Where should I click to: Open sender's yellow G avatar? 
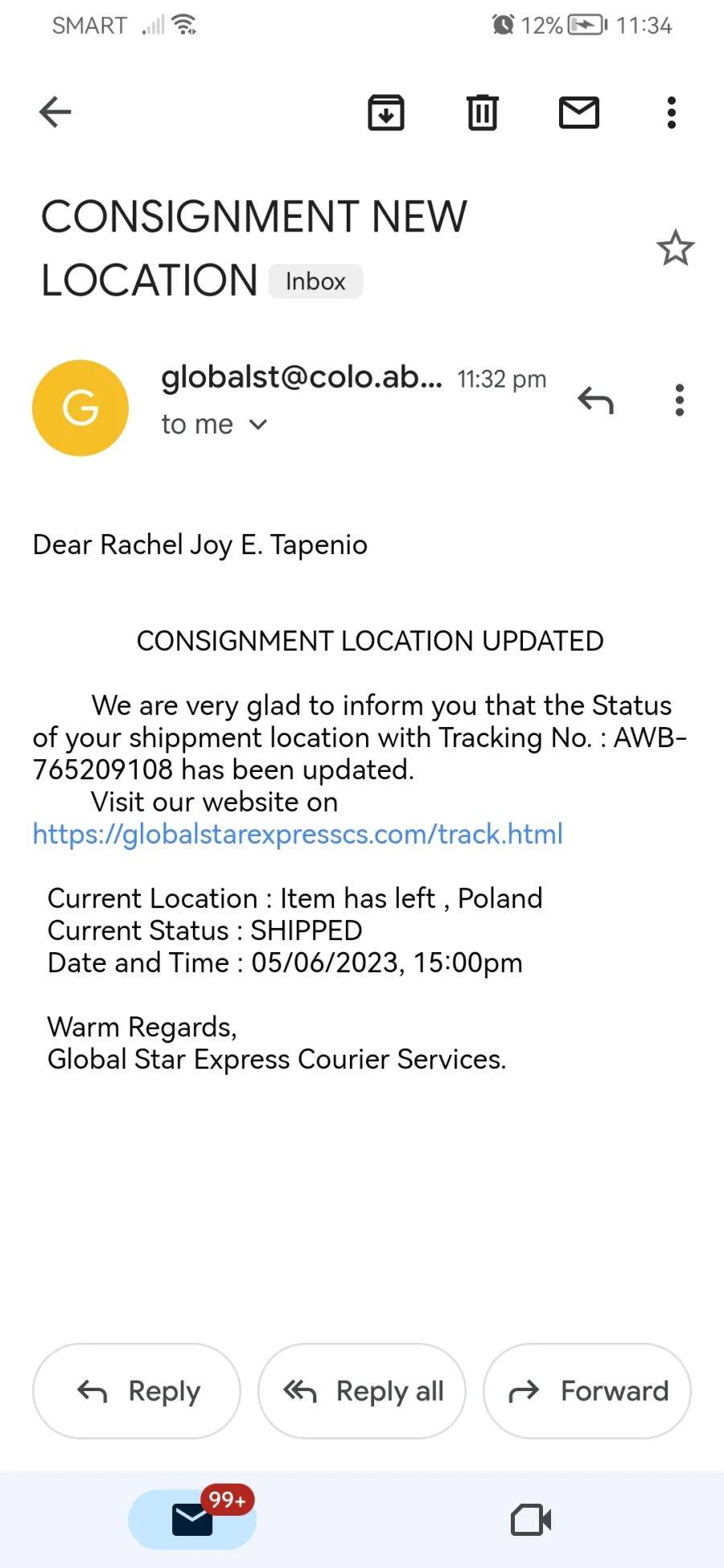[80, 408]
